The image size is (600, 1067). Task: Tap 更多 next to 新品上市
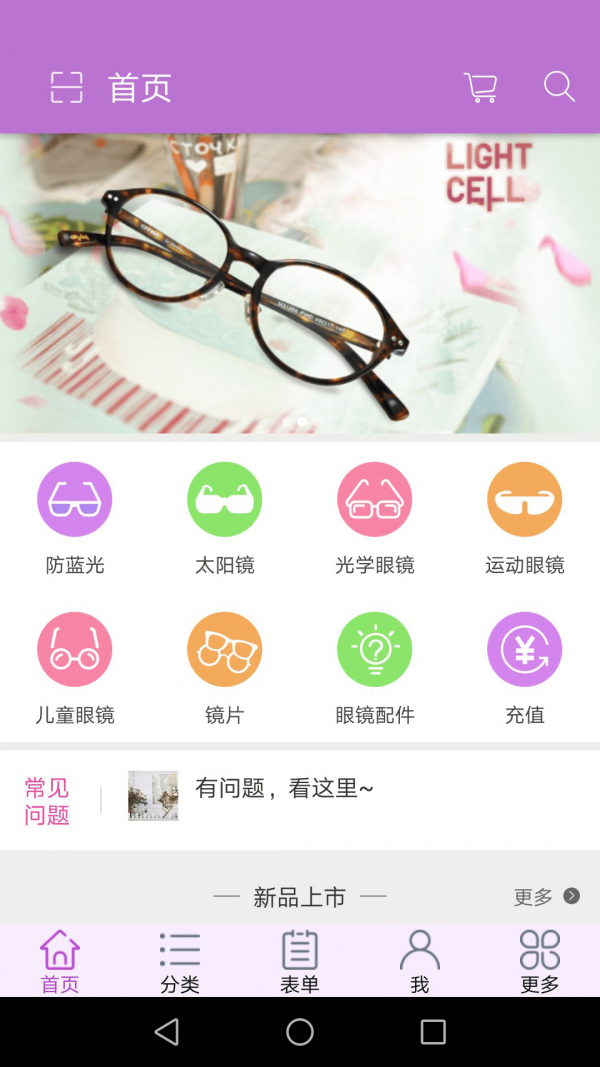(x=546, y=896)
